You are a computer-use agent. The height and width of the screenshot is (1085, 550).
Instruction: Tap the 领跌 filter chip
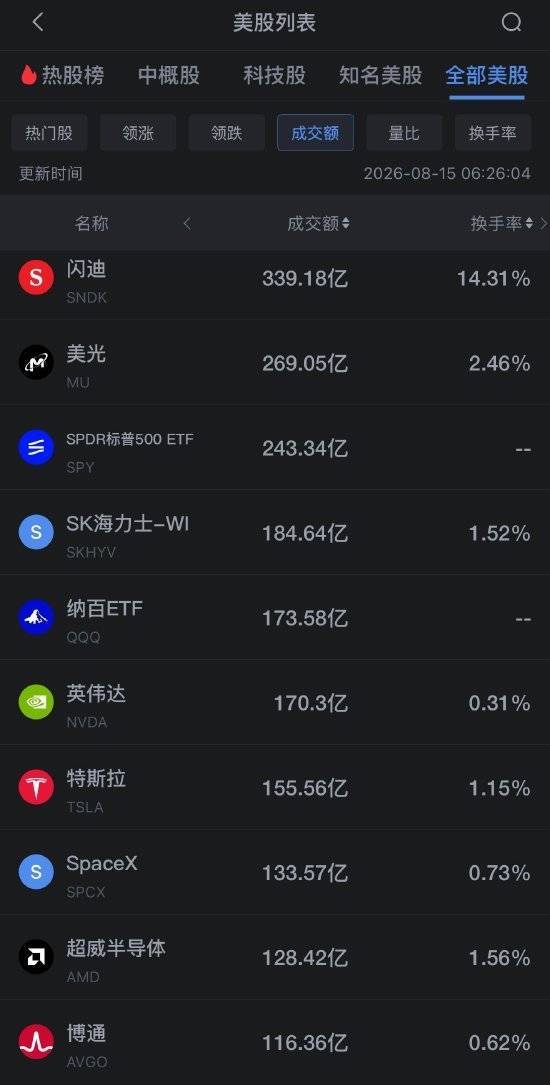[x=227, y=132]
